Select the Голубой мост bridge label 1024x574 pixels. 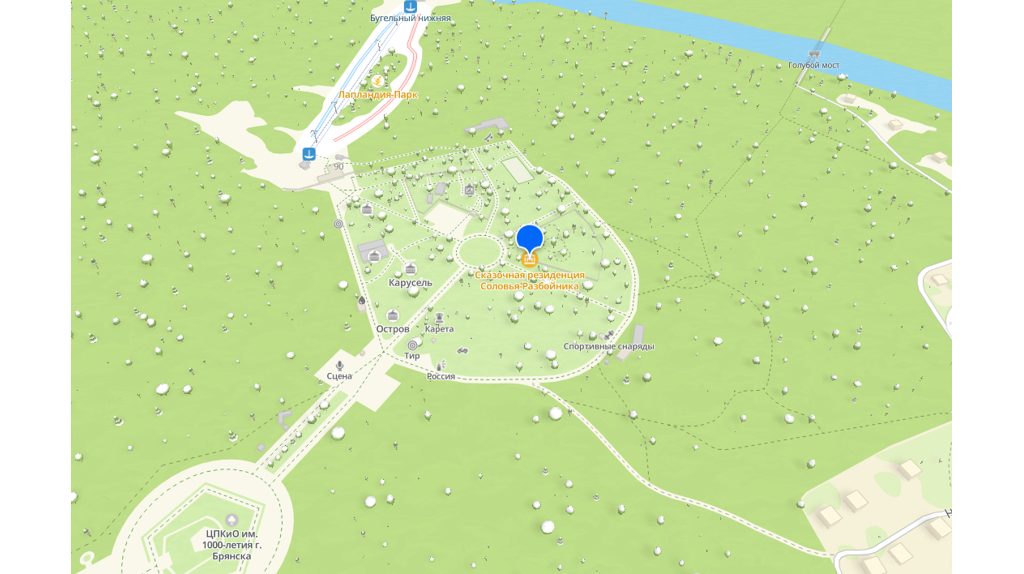click(x=813, y=65)
